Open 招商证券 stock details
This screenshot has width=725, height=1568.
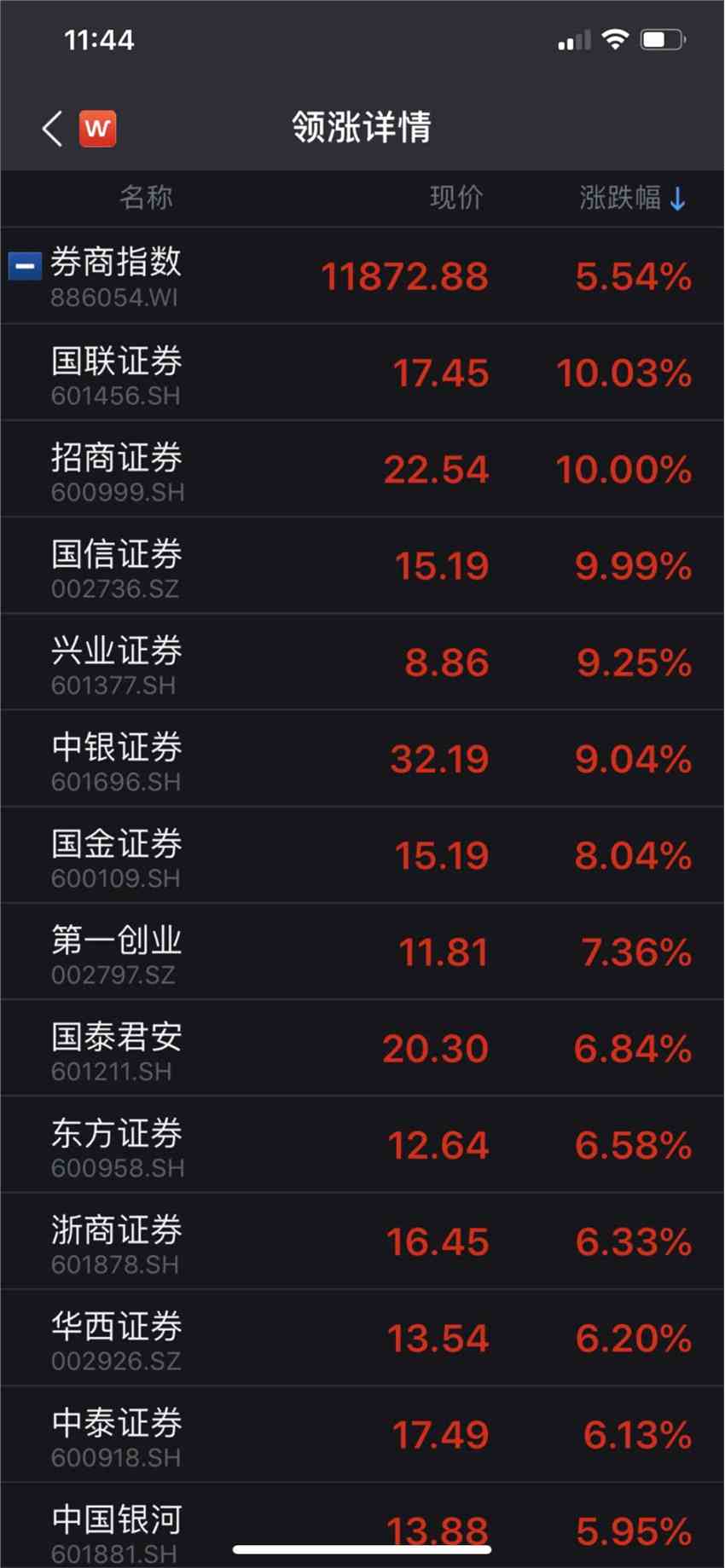[362, 469]
